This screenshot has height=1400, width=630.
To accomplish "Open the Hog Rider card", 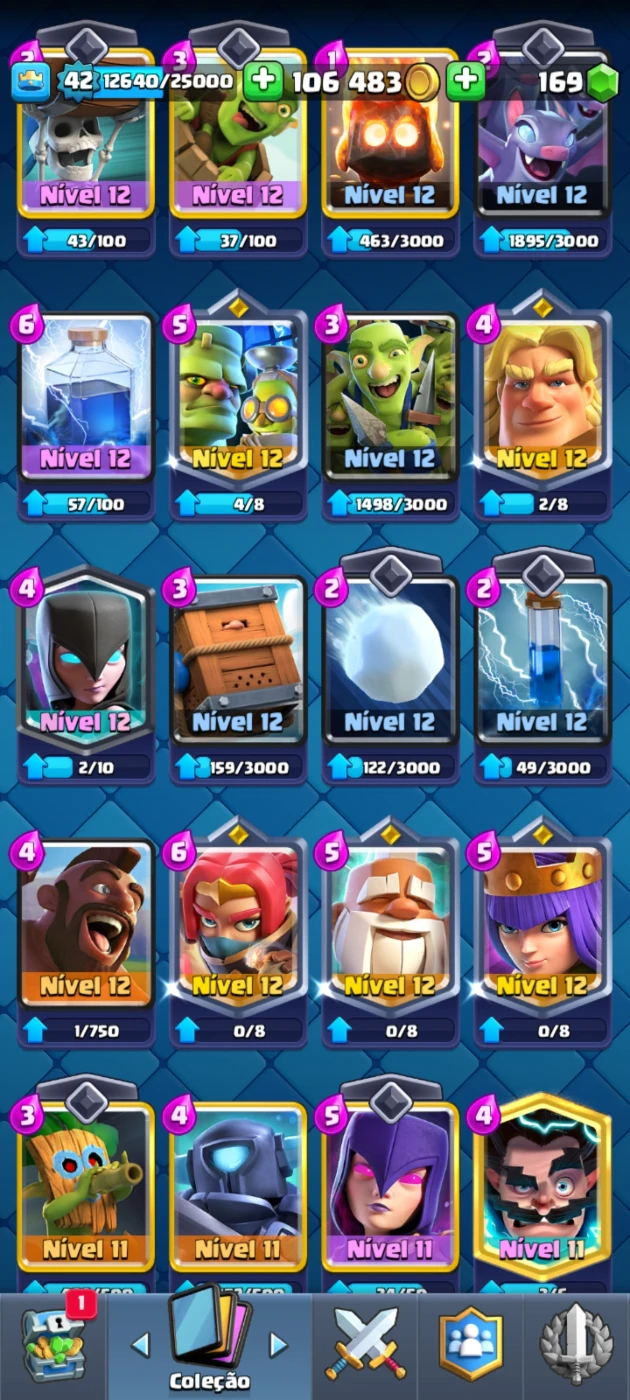I will point(86,925).
